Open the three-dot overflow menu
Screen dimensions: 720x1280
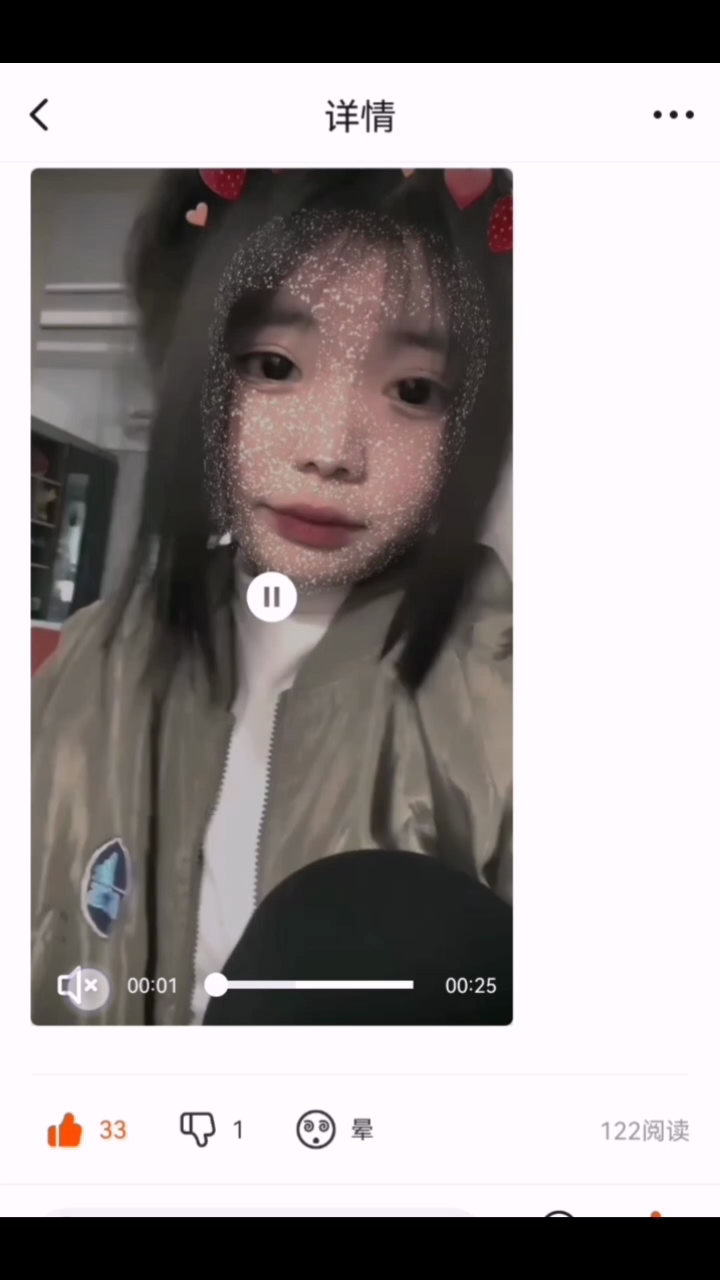point(673,115)
